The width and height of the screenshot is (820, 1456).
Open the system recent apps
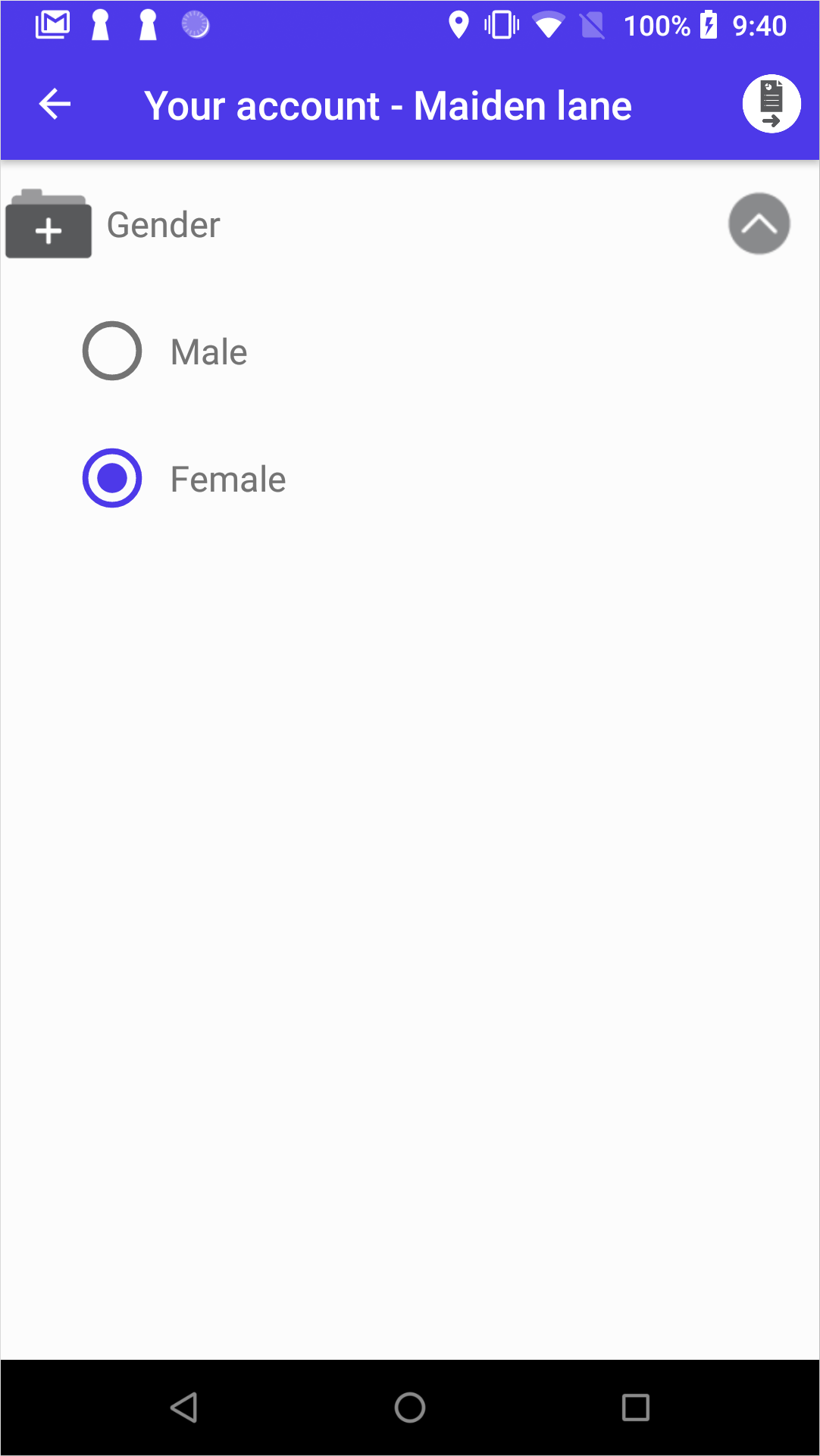click(635, 1408)
